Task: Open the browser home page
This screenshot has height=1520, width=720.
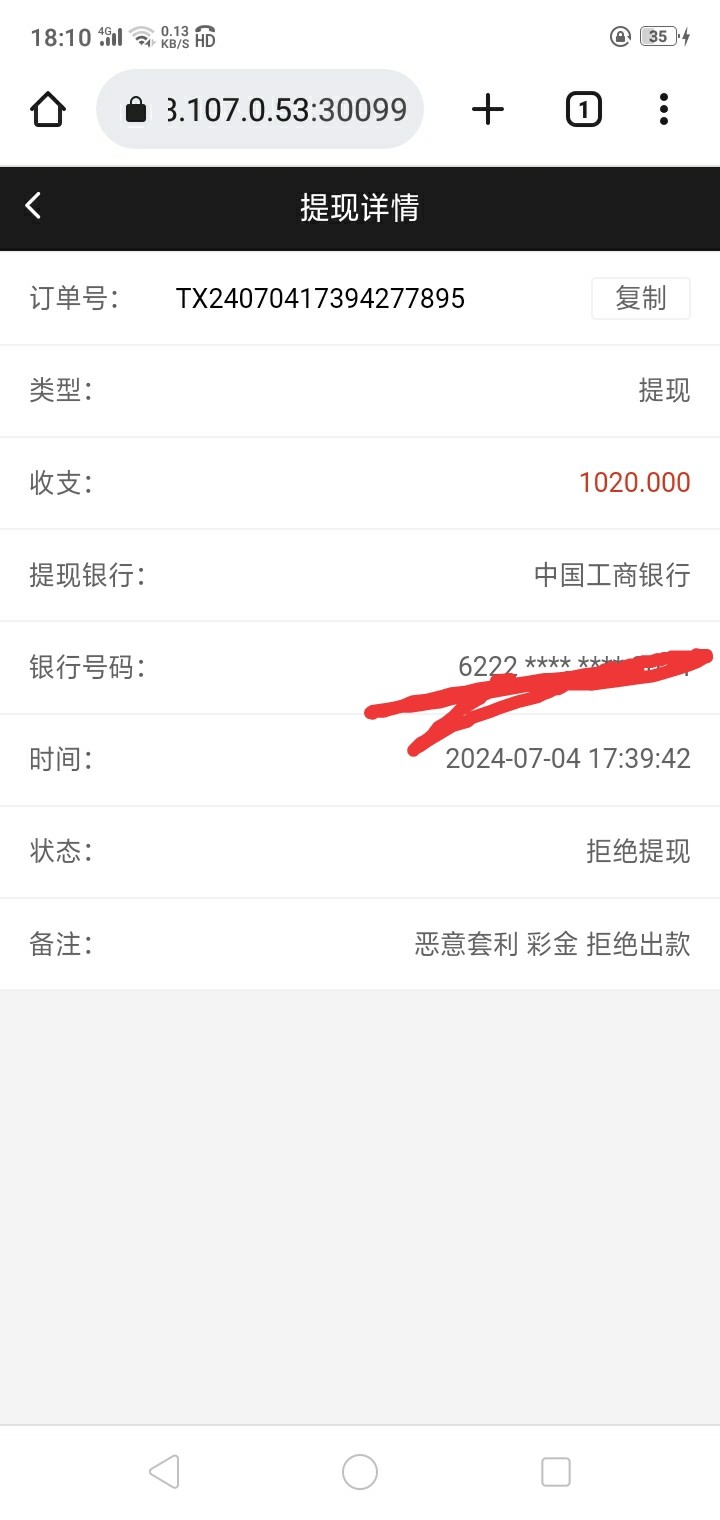Action: (48, 109)
